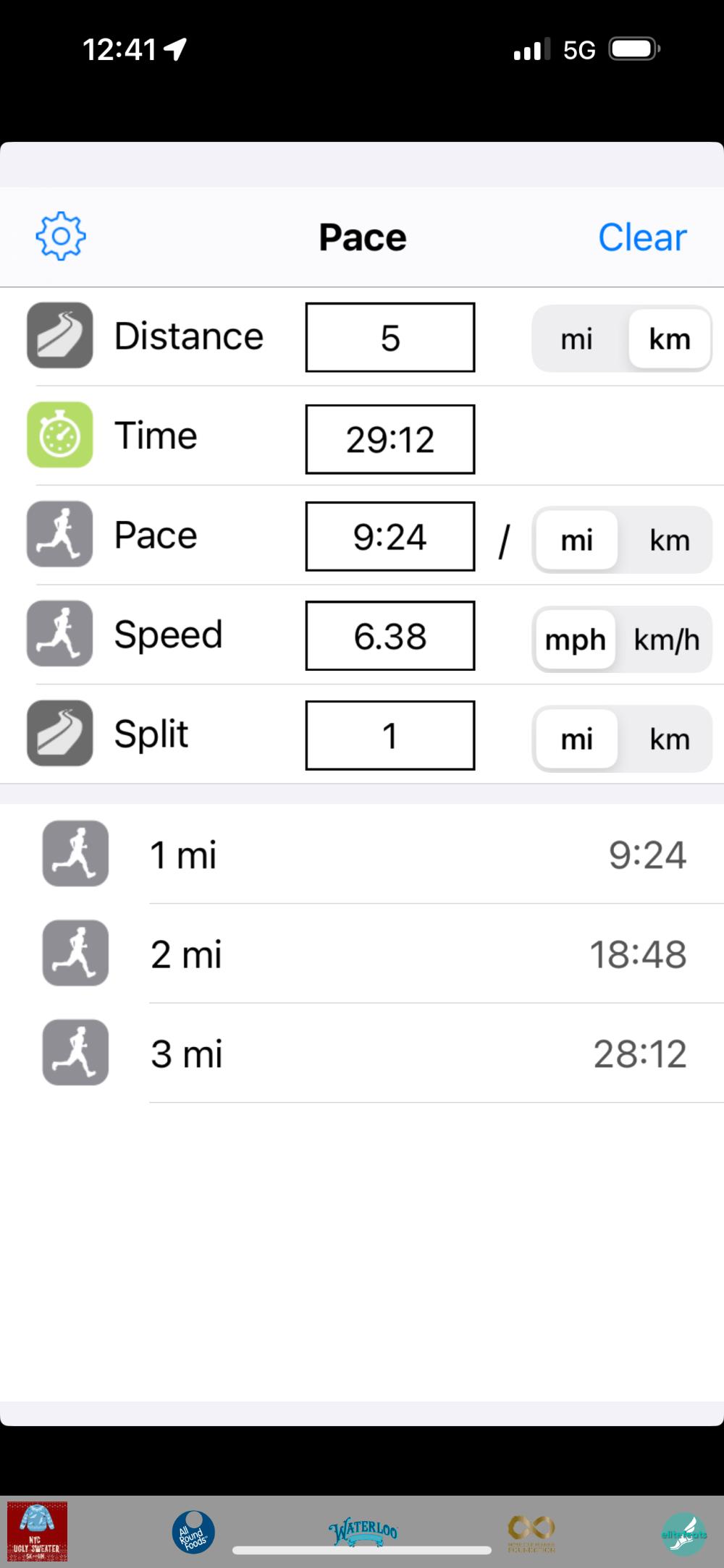Open settings via the gear icon
The image size is (724, 1568).
pyautogui.click(x=61, y=237)
